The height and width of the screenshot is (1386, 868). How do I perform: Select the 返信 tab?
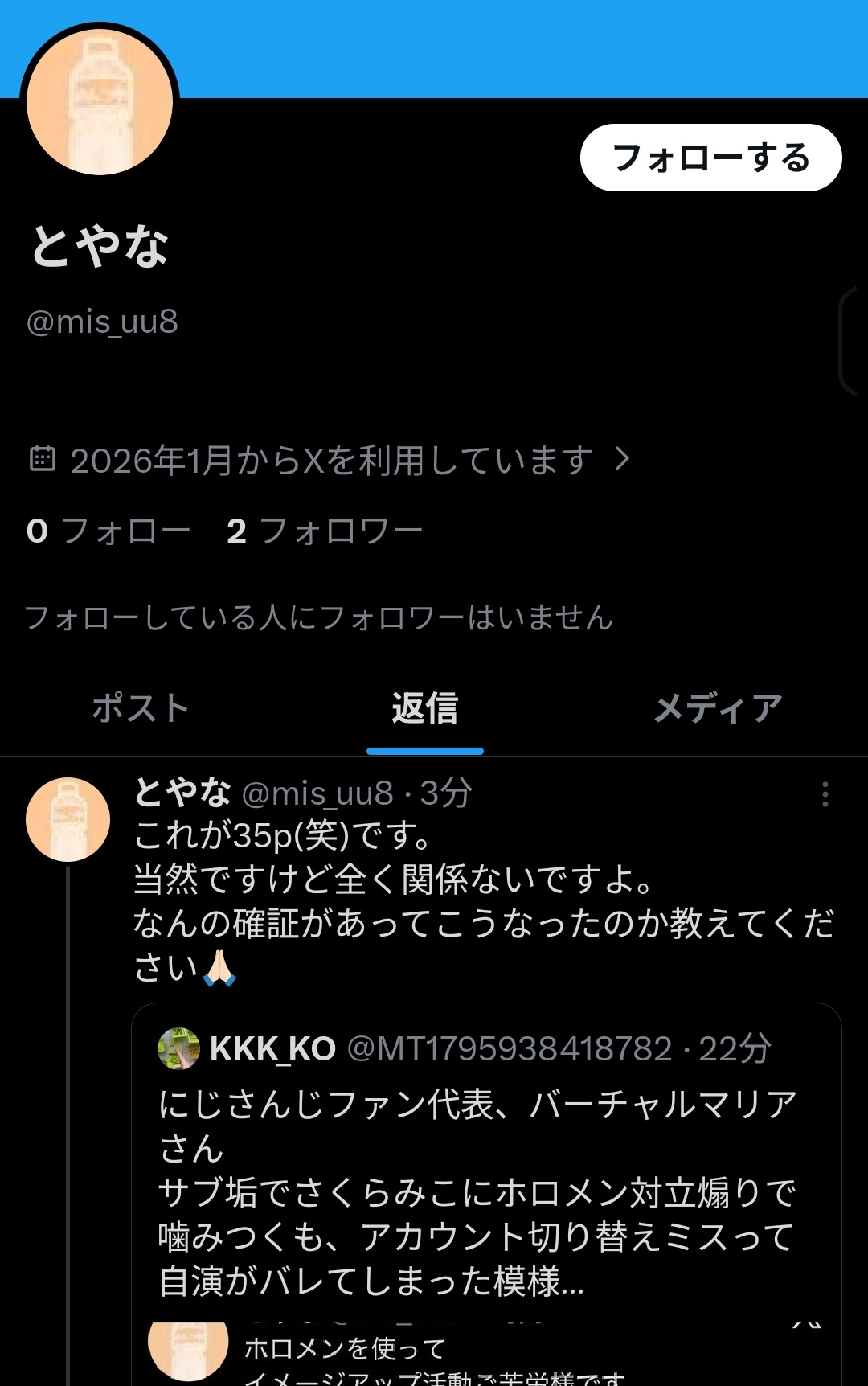(425, 708)
